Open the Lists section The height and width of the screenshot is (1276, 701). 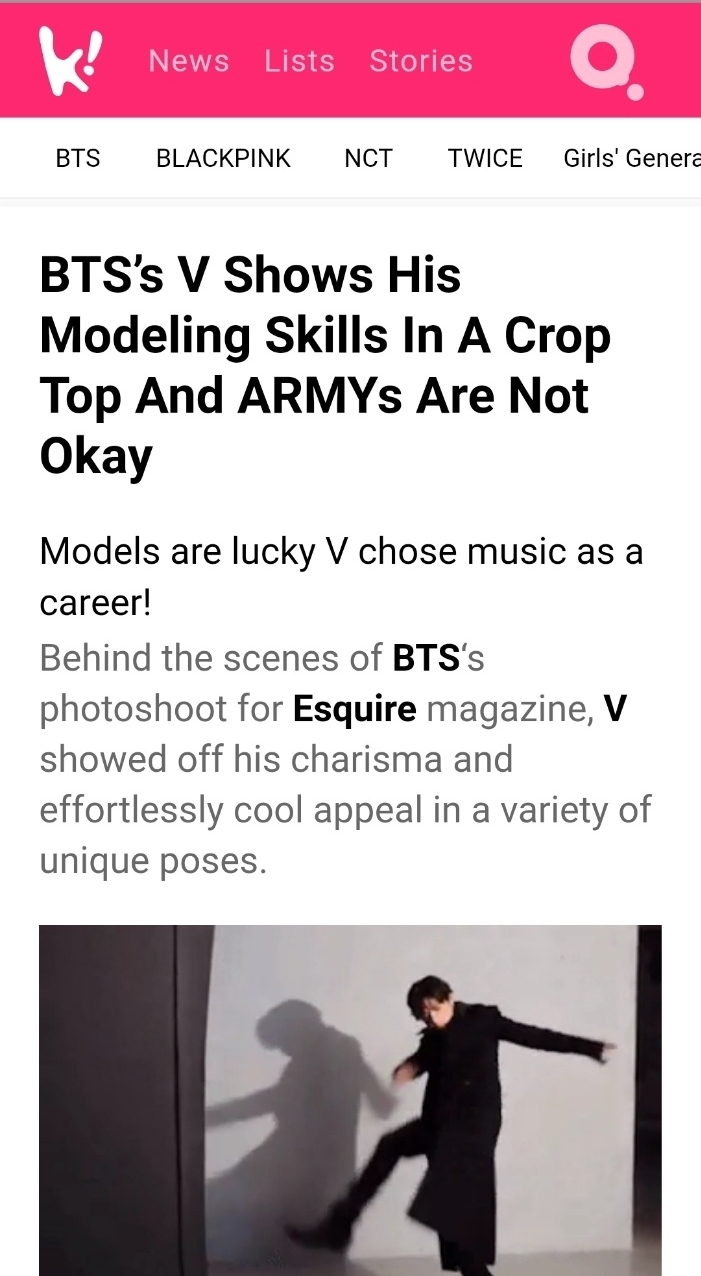299,61
